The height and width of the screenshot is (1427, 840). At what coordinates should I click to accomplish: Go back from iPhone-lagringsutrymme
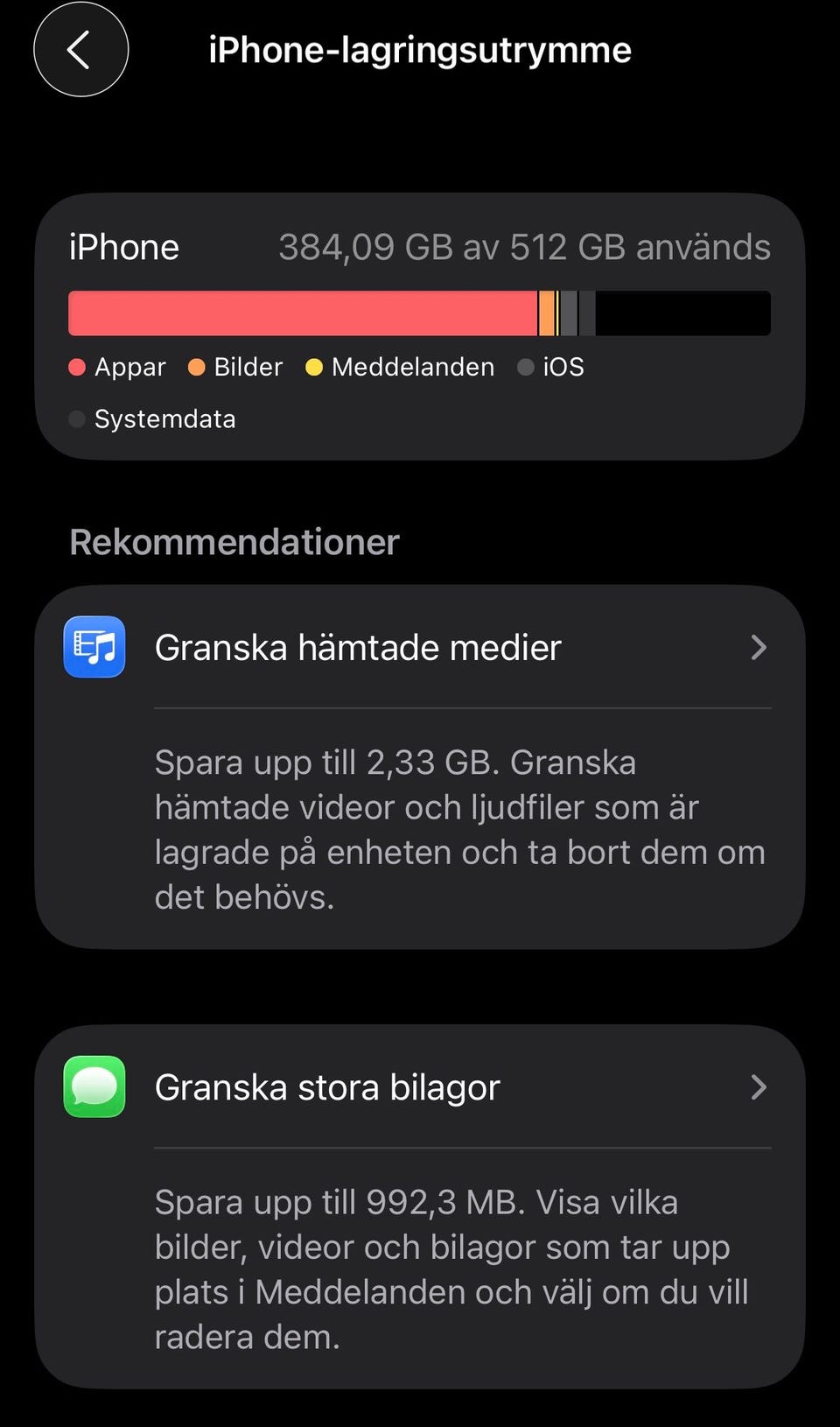click(80, 50)
